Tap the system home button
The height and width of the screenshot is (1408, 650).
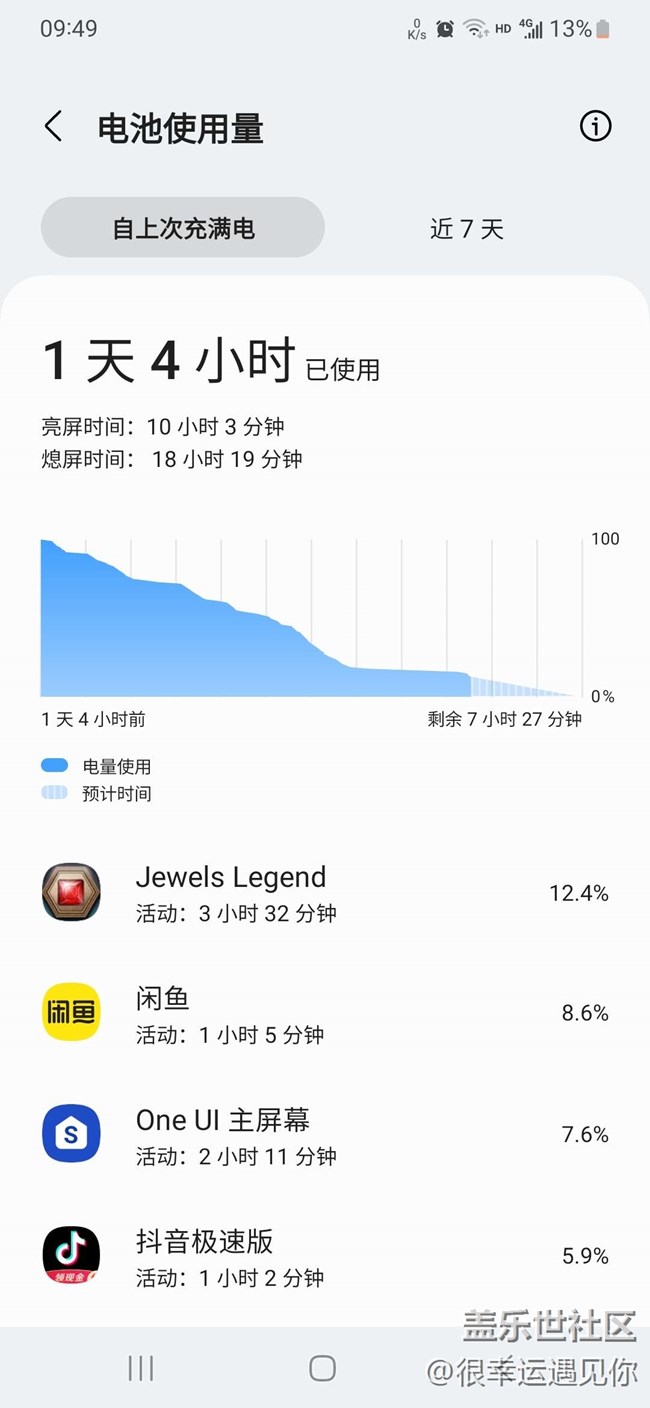[x=322, y=1368]
